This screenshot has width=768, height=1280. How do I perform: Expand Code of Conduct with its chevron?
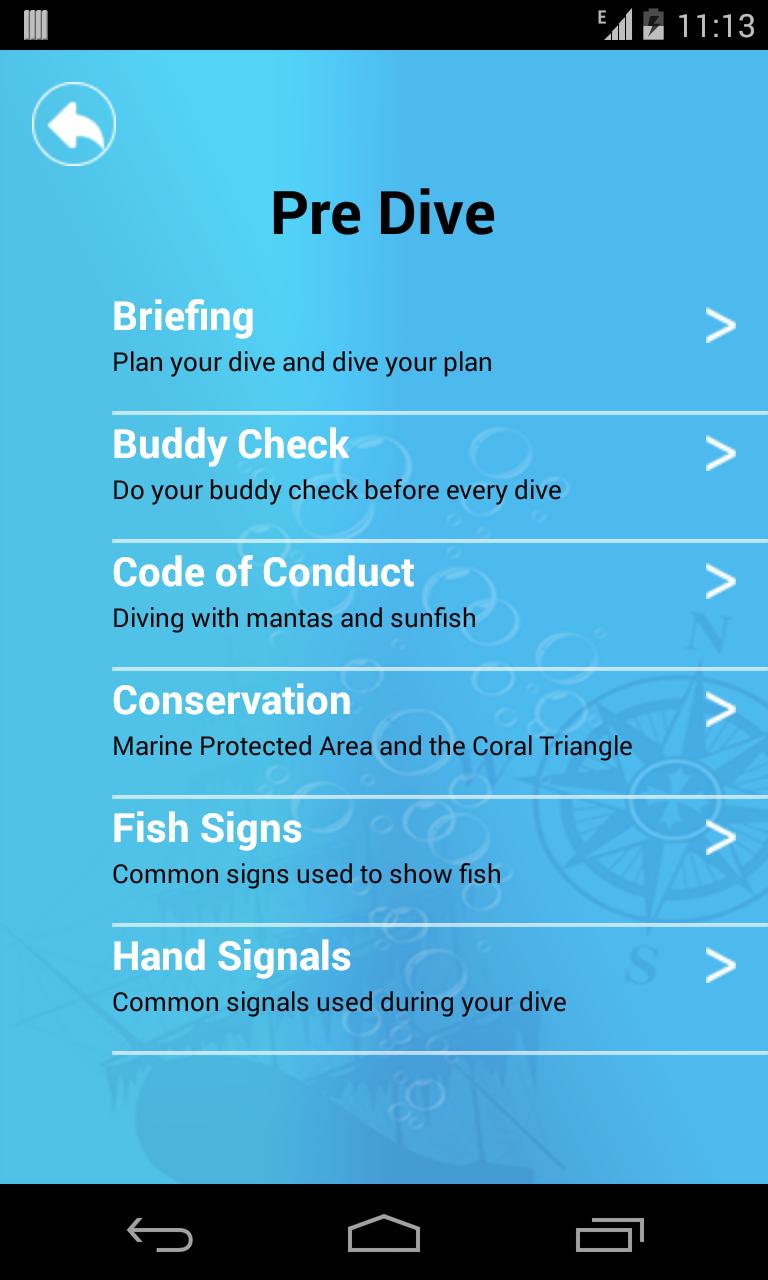720,581
